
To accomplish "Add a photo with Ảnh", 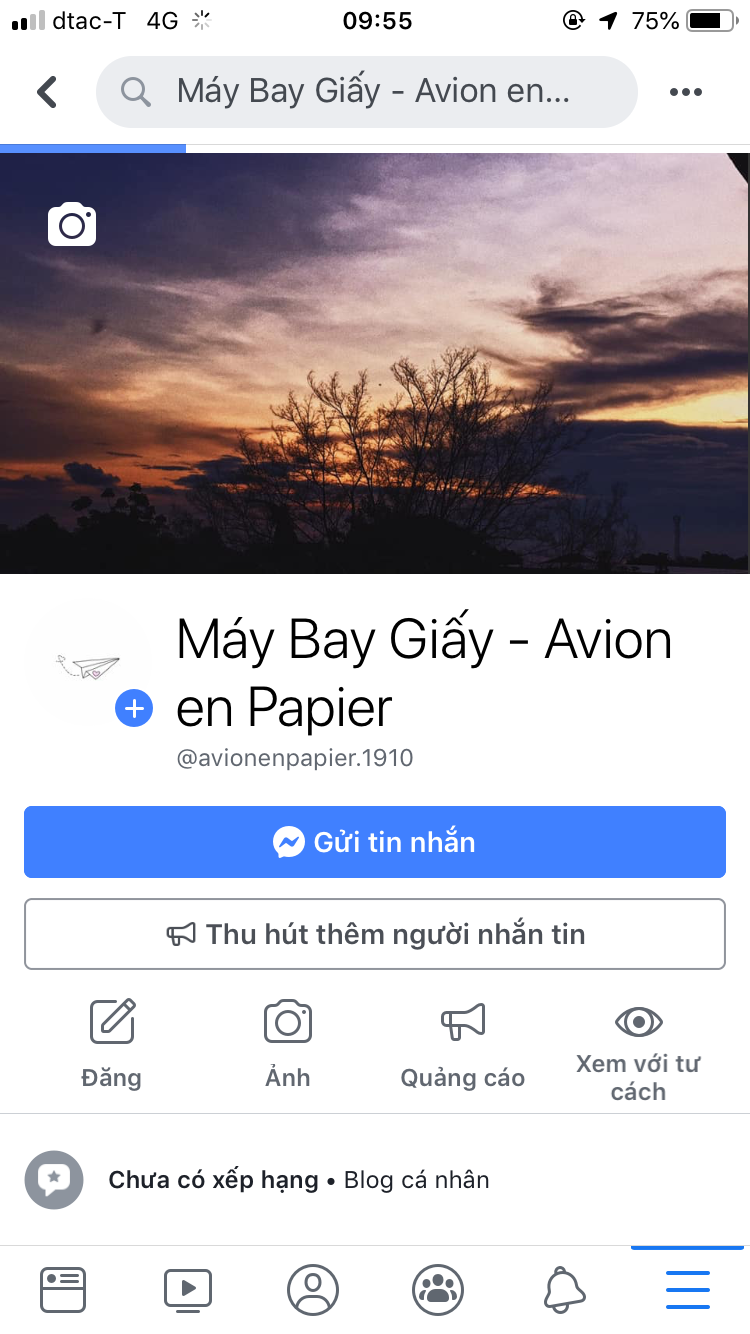I will coord(288,1045).
